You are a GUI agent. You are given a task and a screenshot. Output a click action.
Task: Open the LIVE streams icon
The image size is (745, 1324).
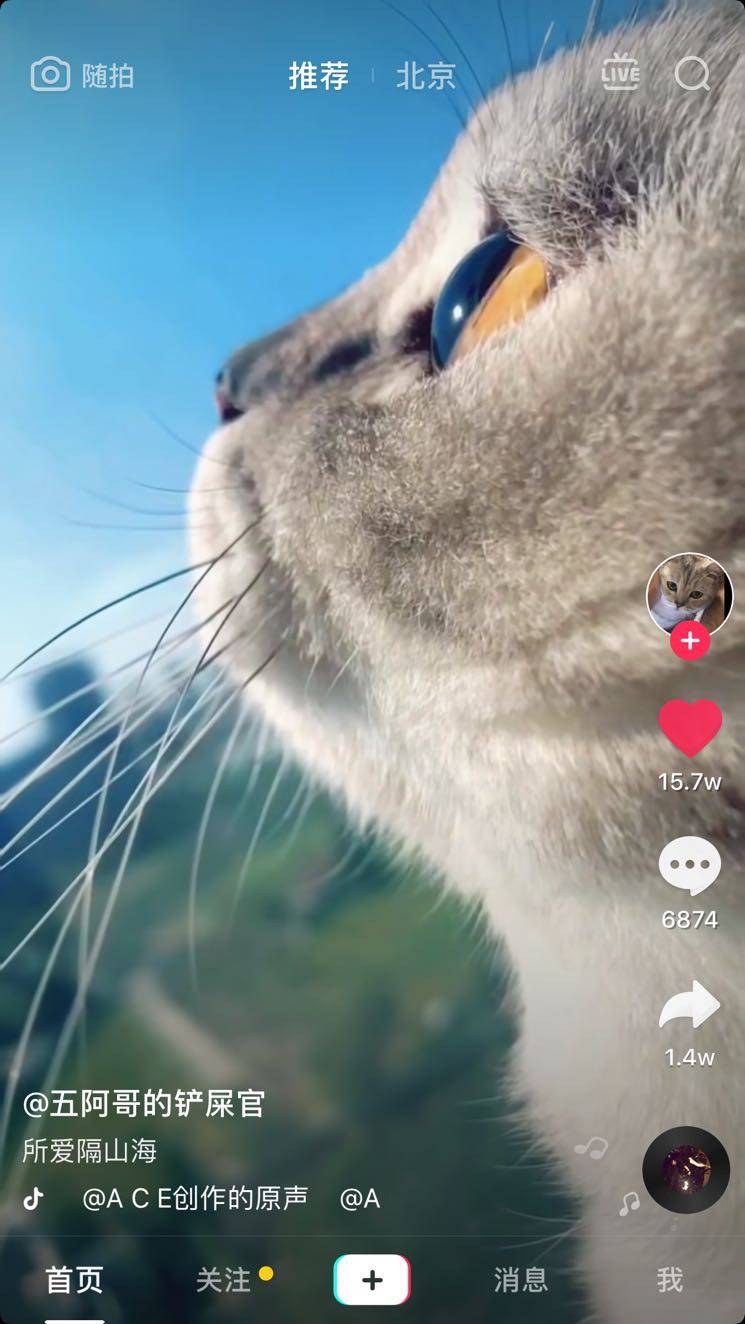(x=620, y=73)
